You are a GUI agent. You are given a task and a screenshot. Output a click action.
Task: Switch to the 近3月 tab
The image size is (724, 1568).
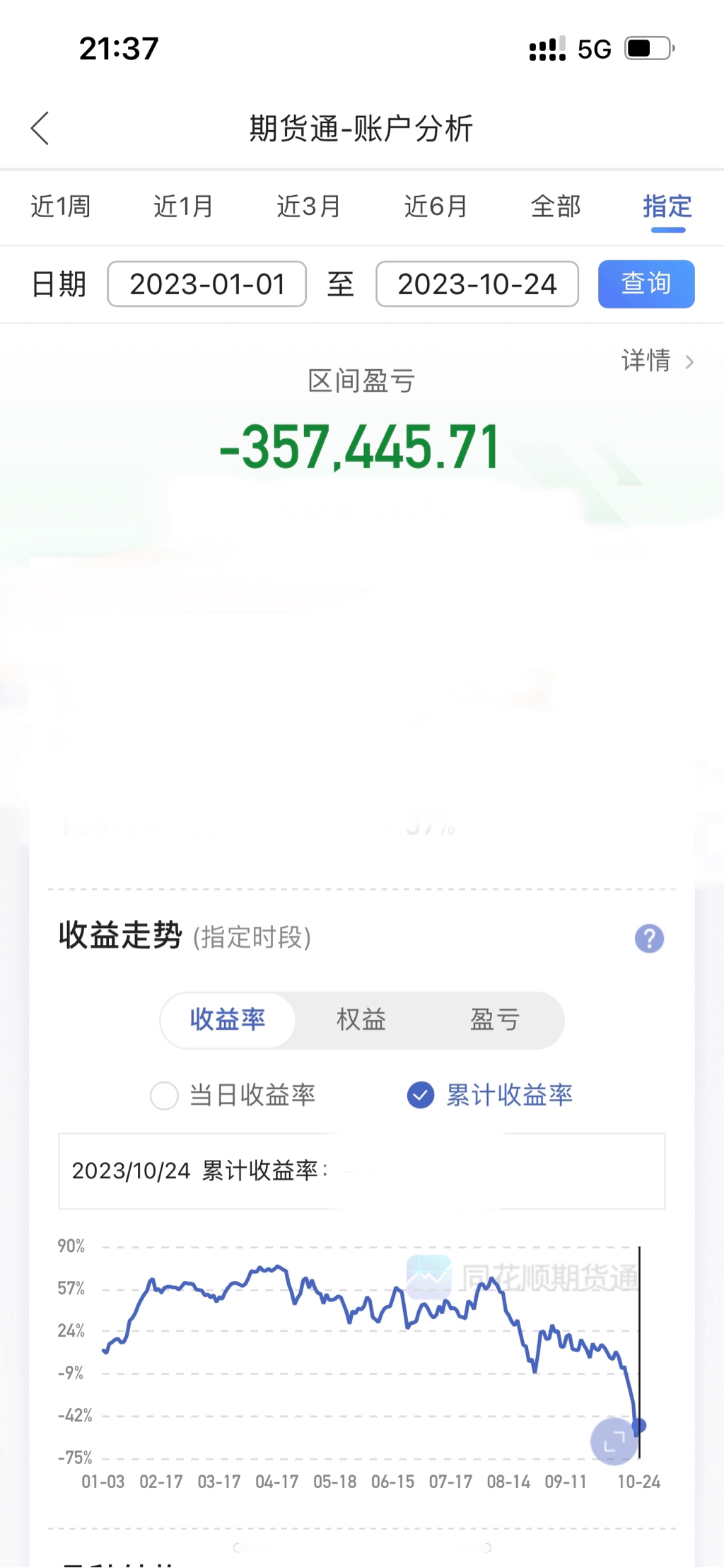point(308,207)
